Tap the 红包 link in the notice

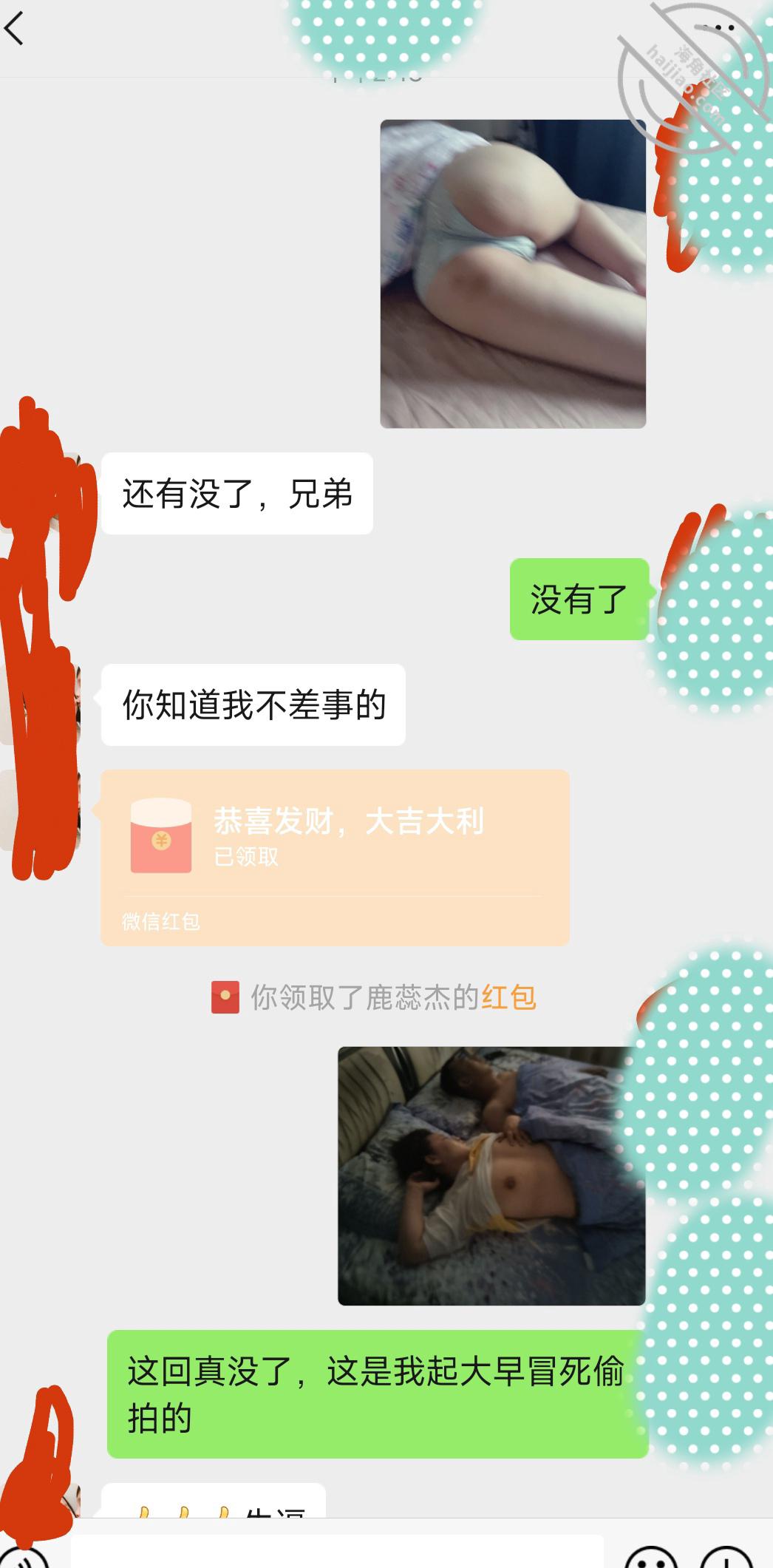point(508,997)
